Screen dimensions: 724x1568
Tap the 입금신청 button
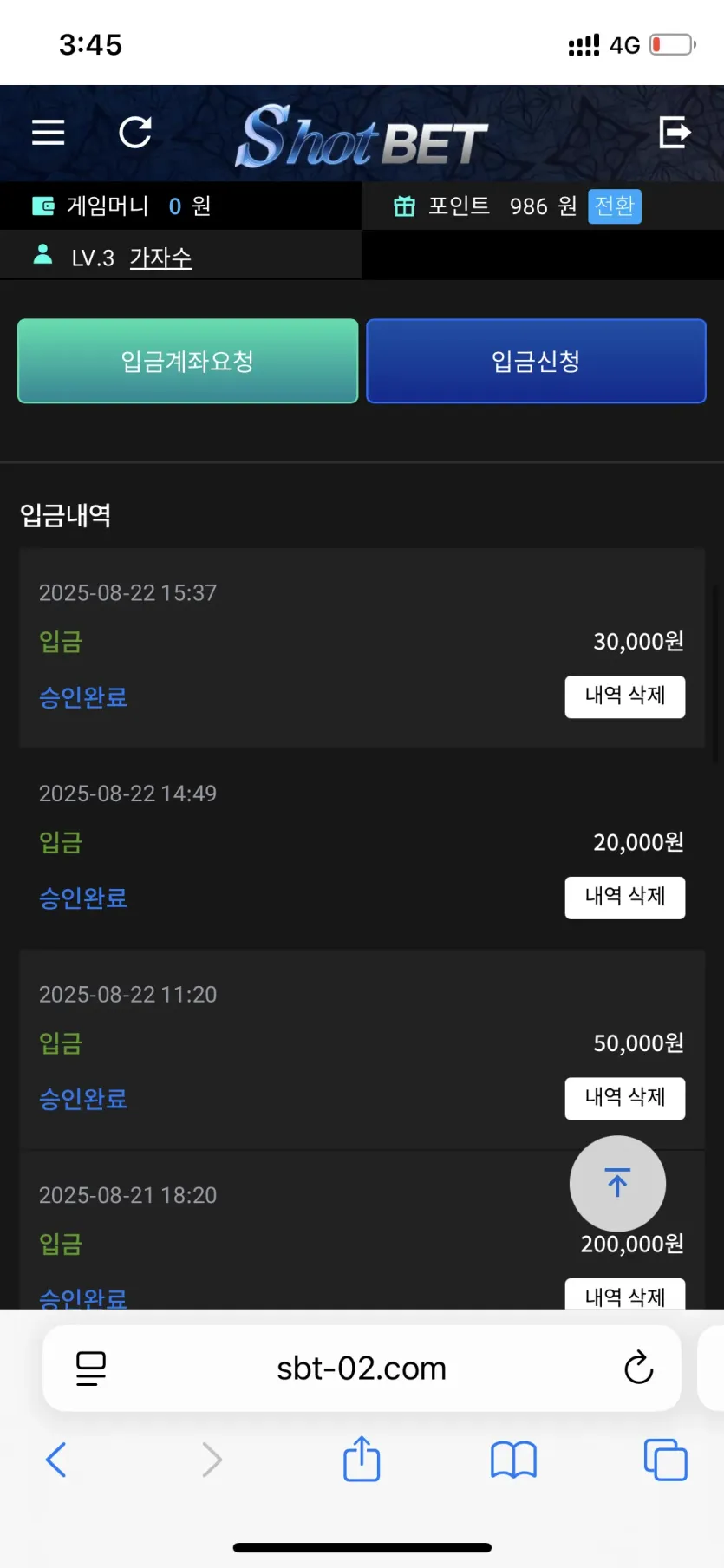536,361
